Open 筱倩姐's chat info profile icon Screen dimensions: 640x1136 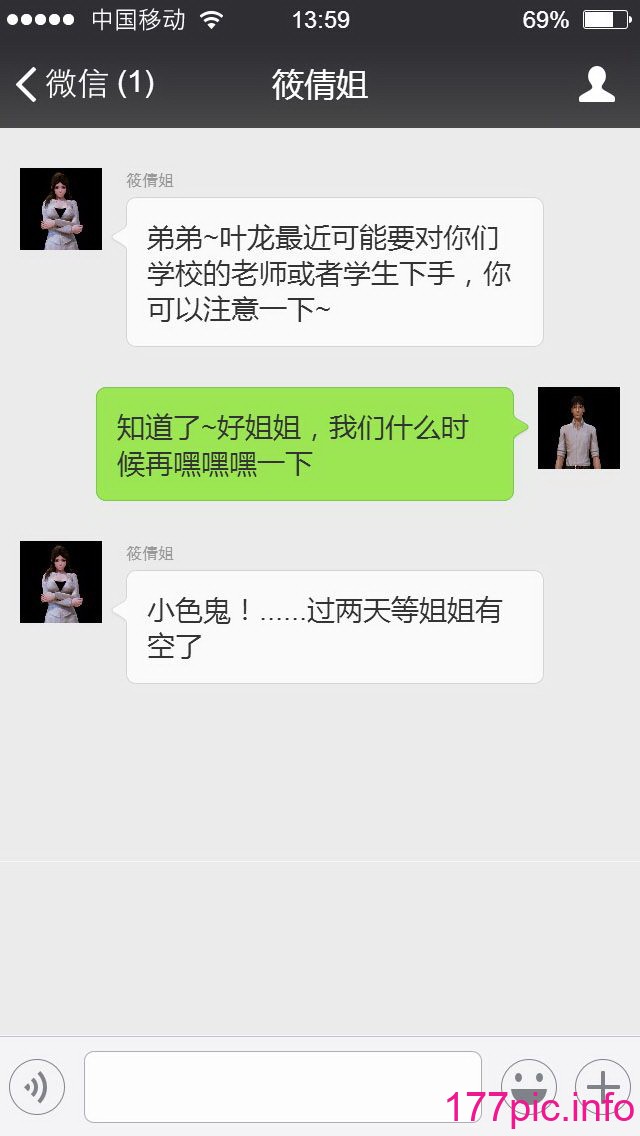coord(597,84)
